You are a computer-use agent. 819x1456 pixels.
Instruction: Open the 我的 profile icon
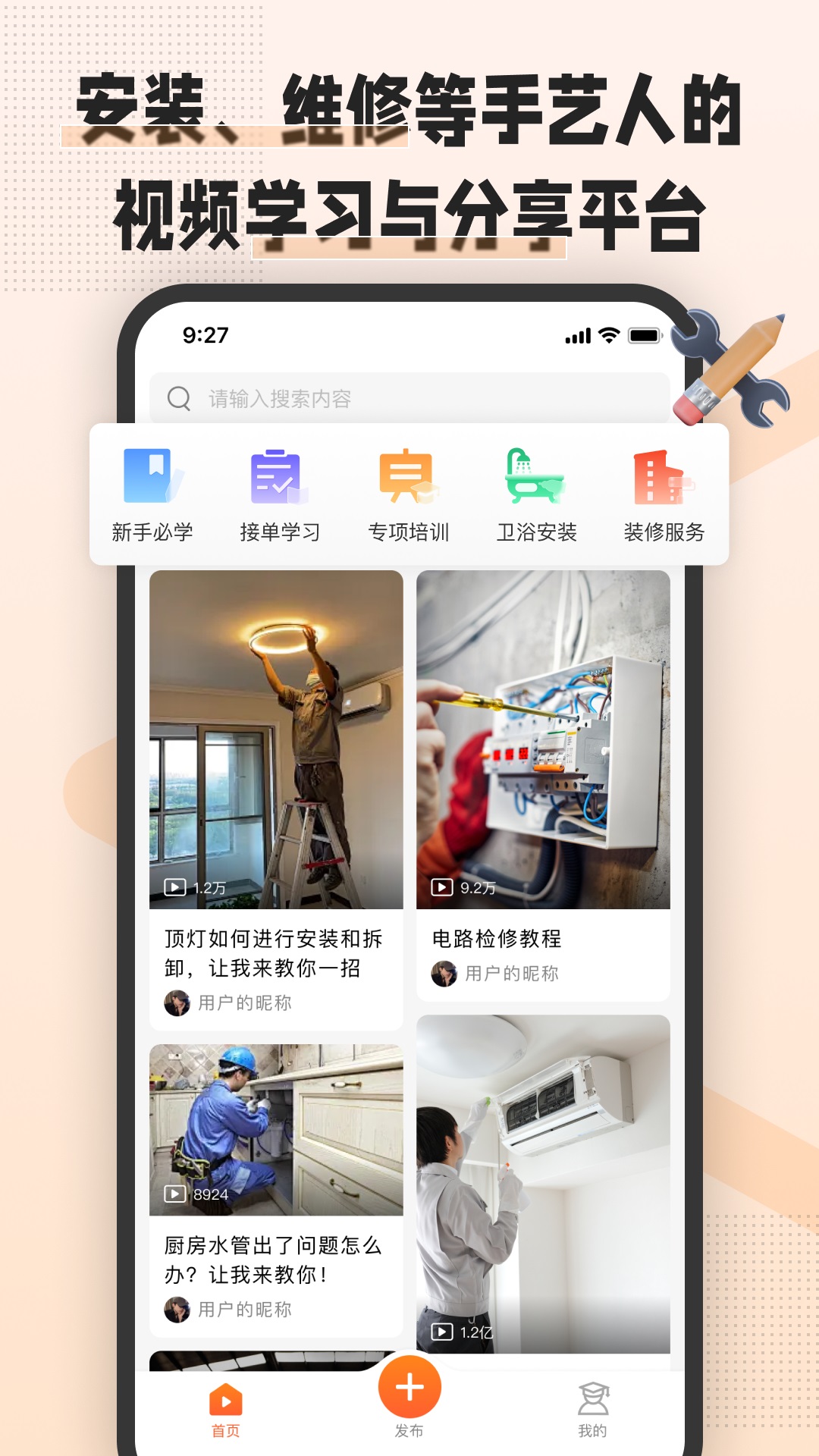click(591, 1407)
